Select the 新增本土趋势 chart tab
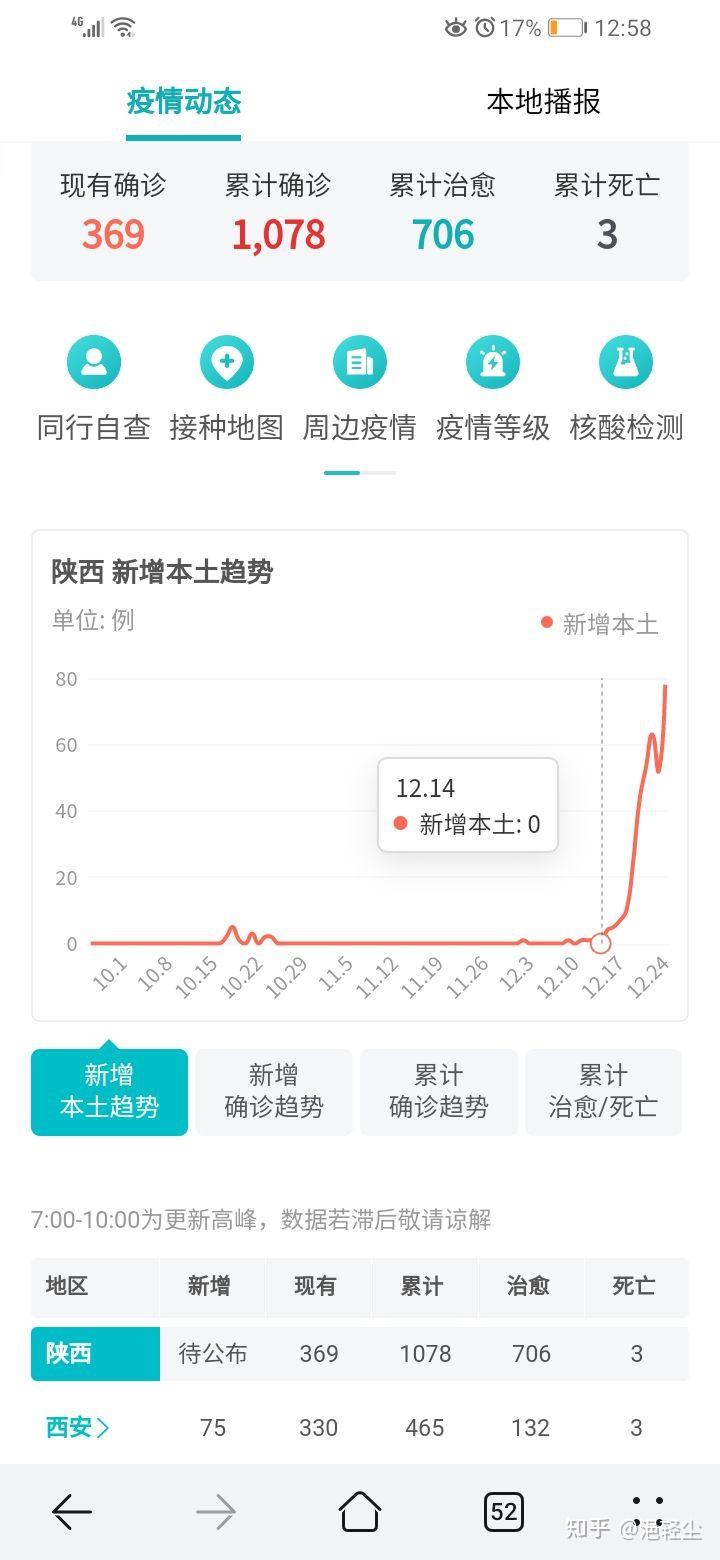This screenshot has width=720, height=1560. 109,1092
